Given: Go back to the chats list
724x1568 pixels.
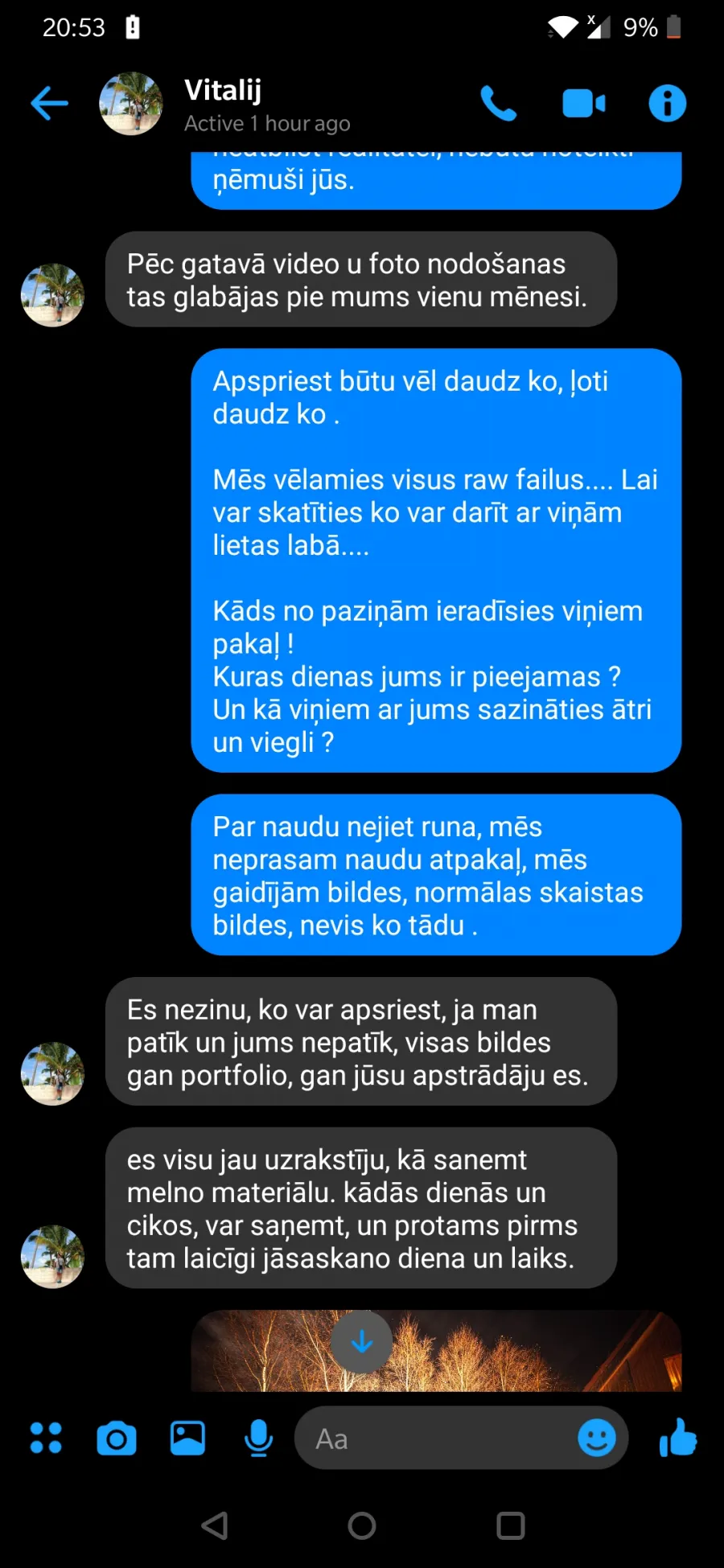Looking at the screenshot, I should [49, 104].
